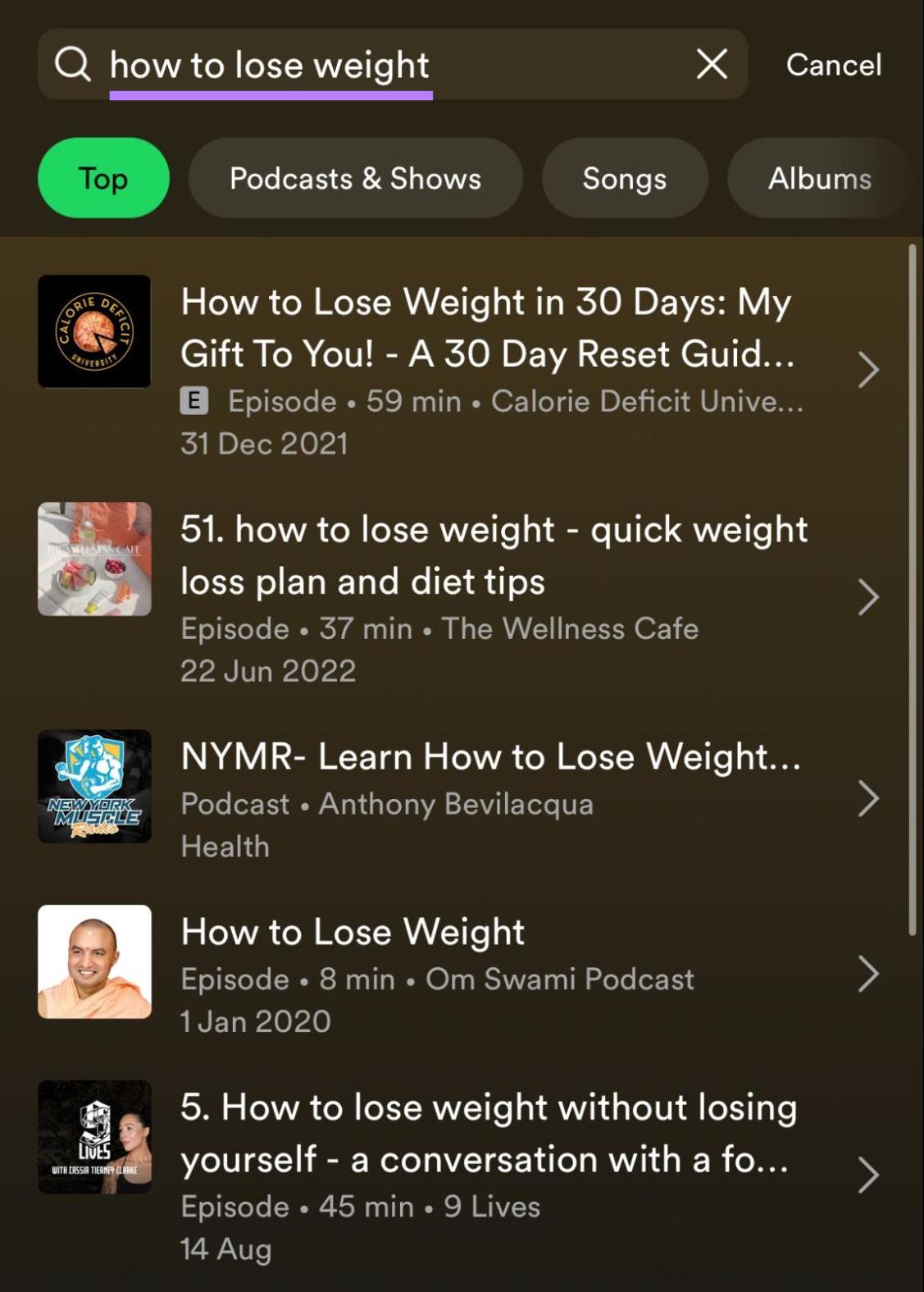Click the search magnifying glass icon
This screenshot has height=1292, width=924.
click(x=74, y=64)
